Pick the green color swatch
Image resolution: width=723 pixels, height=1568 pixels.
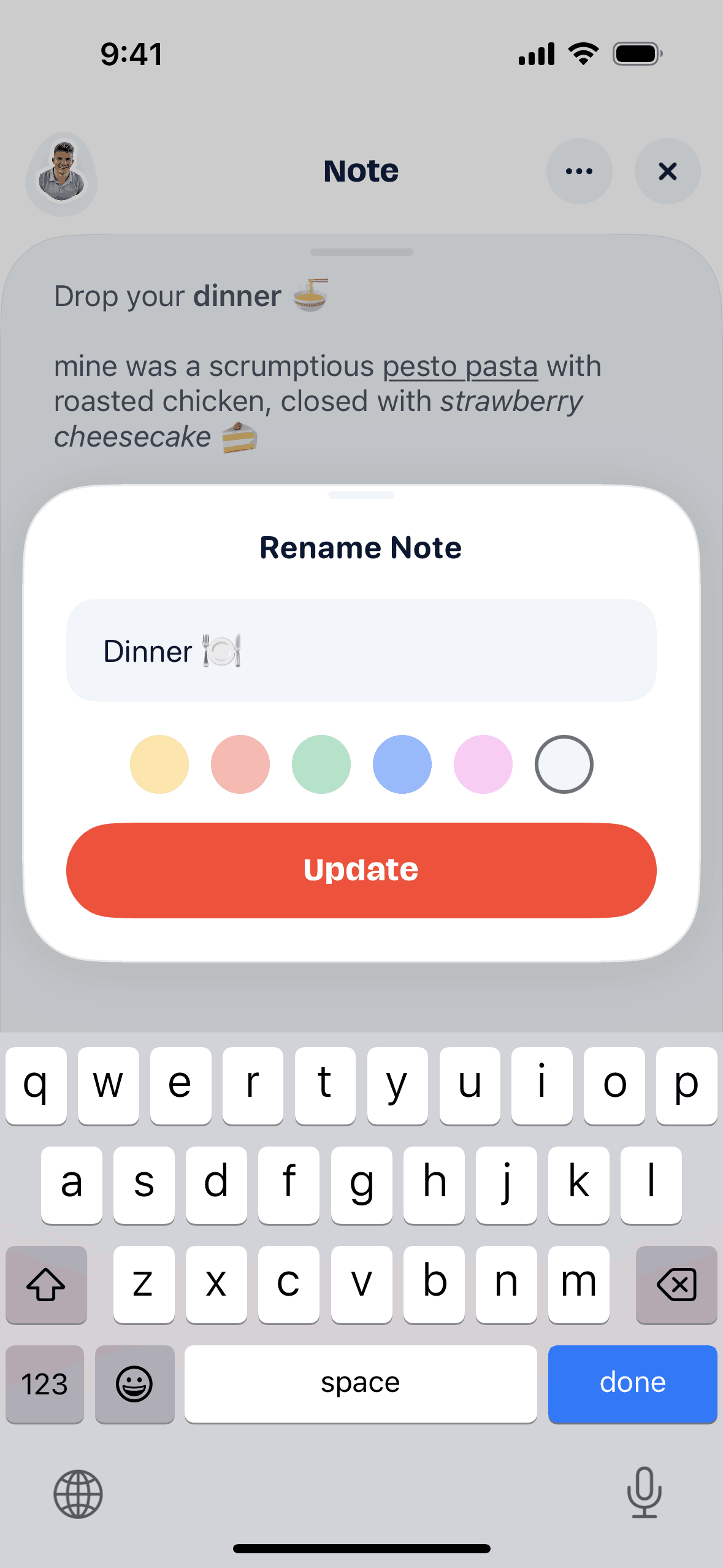(321, 764)
